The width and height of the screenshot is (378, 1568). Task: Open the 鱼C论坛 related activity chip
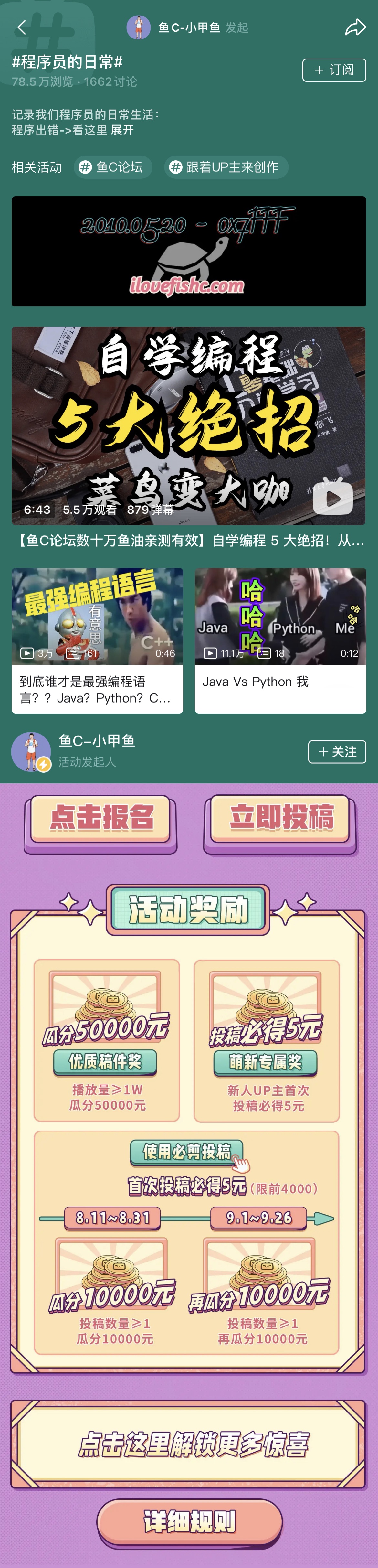coord(113,167)
